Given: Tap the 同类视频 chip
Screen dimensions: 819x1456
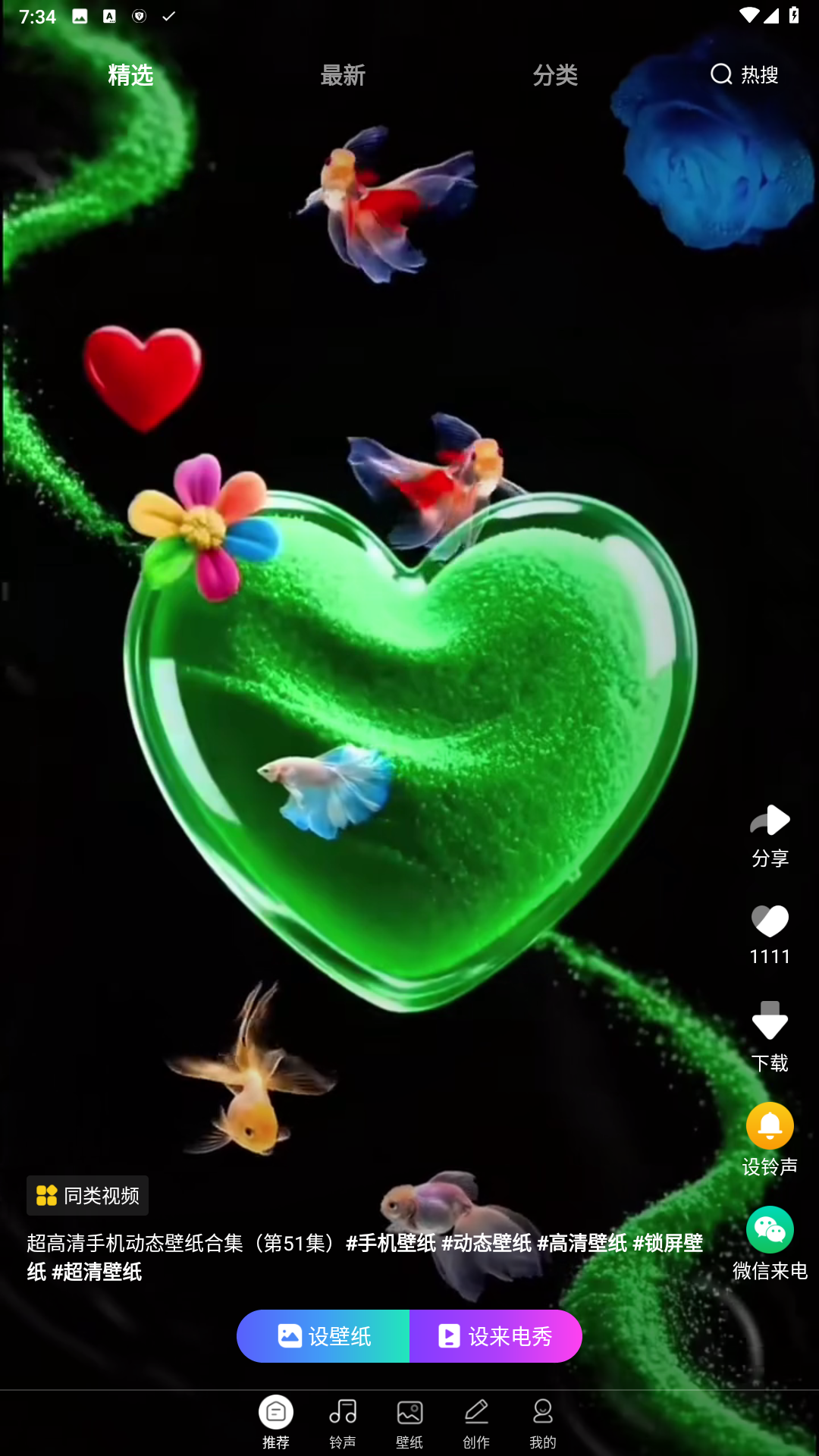Looking at the screenshot, I should click(x=88, y=1196).
